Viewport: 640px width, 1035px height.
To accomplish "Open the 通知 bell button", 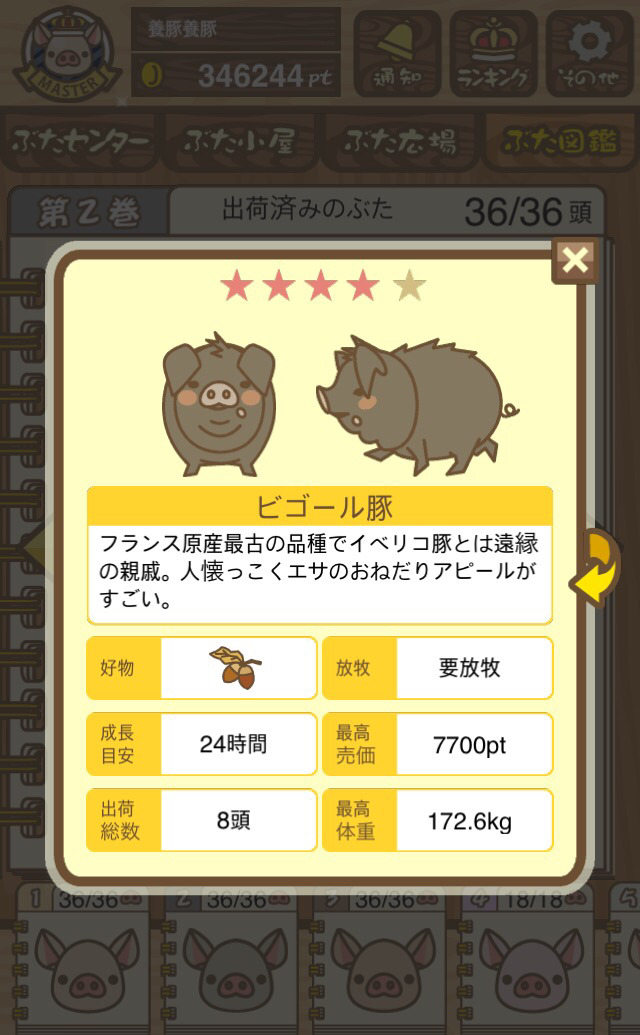I will tap(397, 53).
